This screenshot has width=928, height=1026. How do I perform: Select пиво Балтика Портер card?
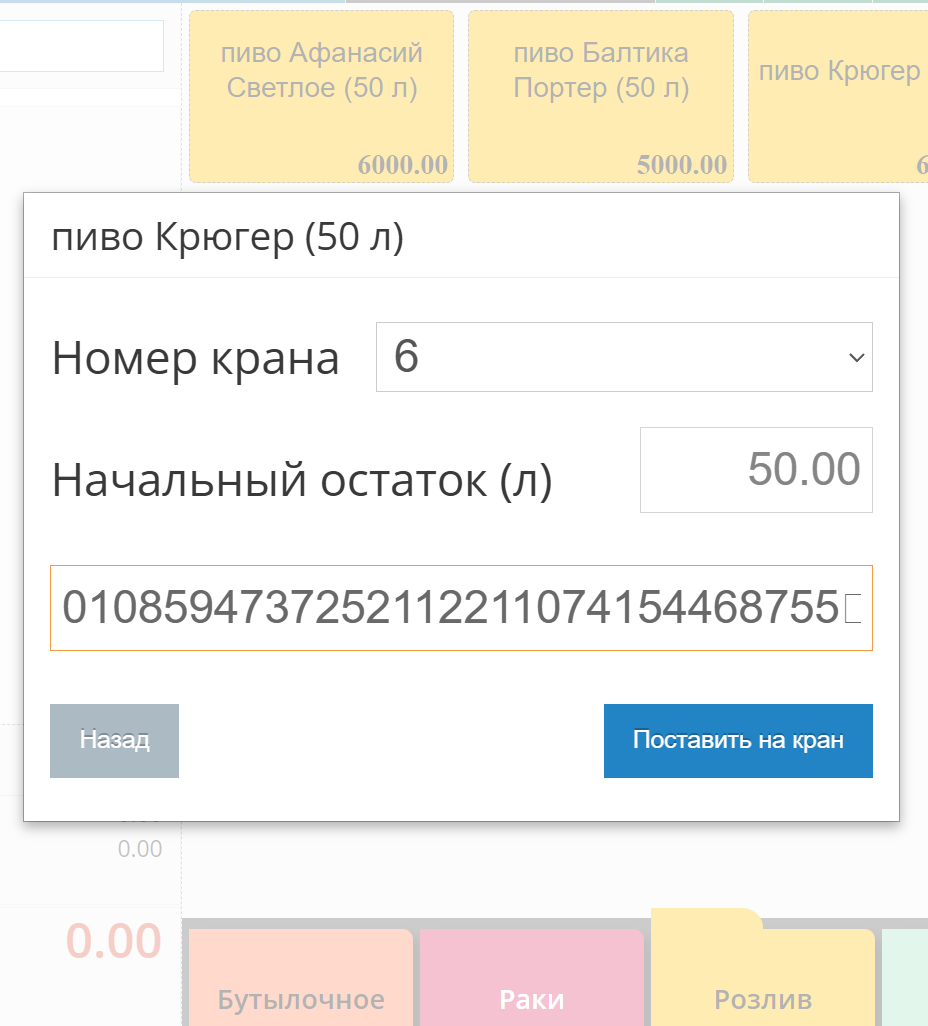pos(600,97)
